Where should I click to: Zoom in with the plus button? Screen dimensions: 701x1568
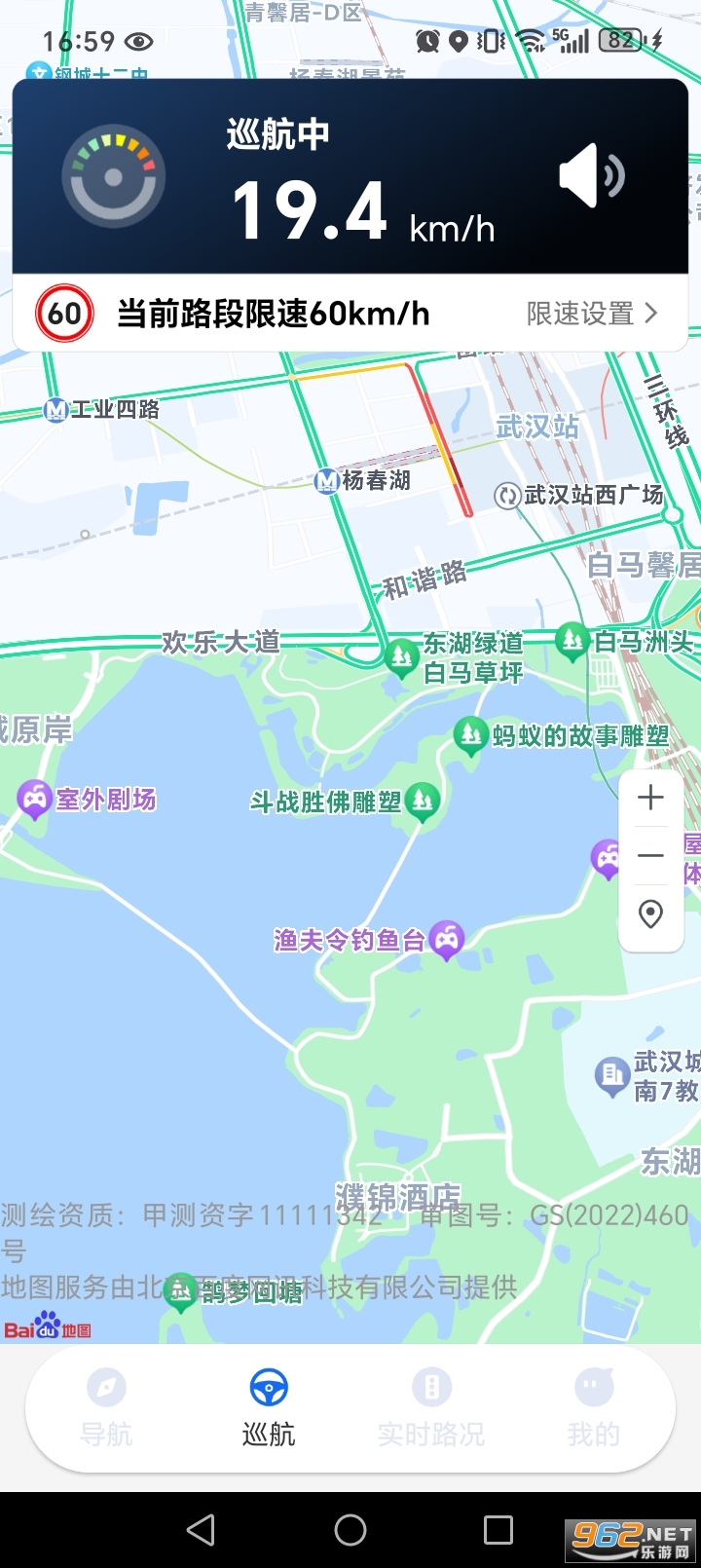649,797
